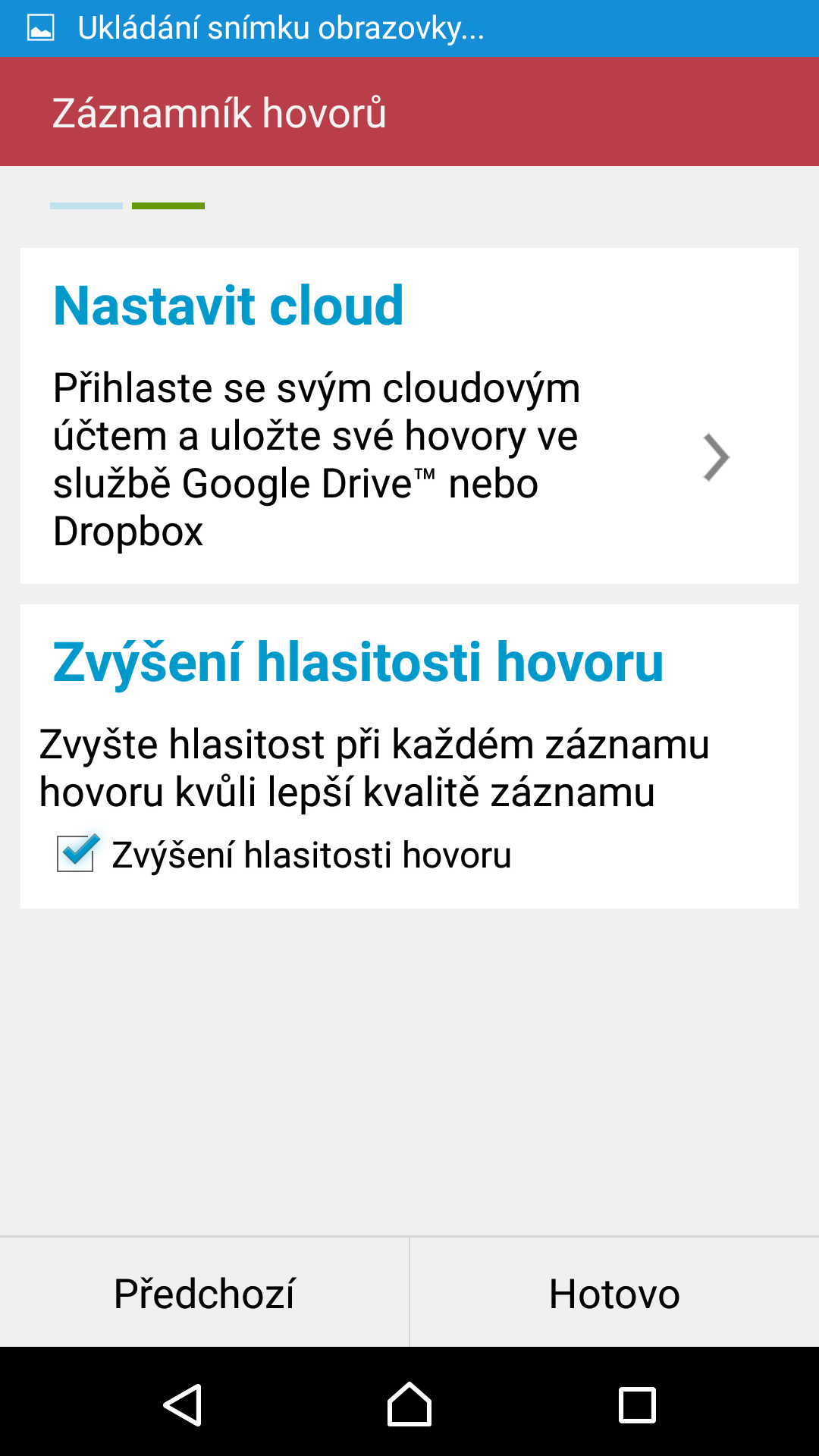The image size is (819, 1456).
Task: Open the Nastavit cloud setup card
Action: pyautogui.click(x=409, y=416)
